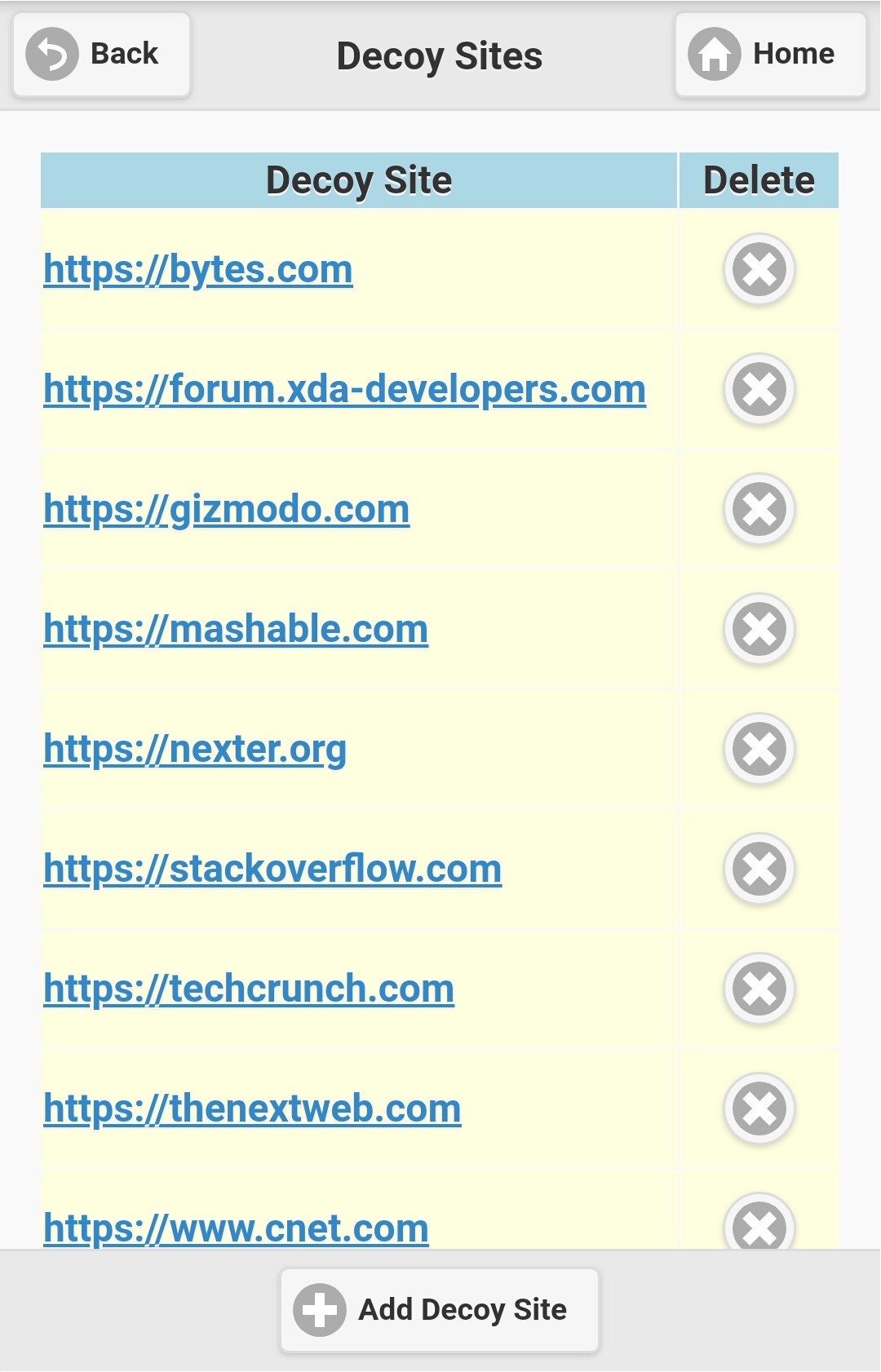Visit the gizmodo.com link
Screen dimensions: 881x1372
click(226, 510)
